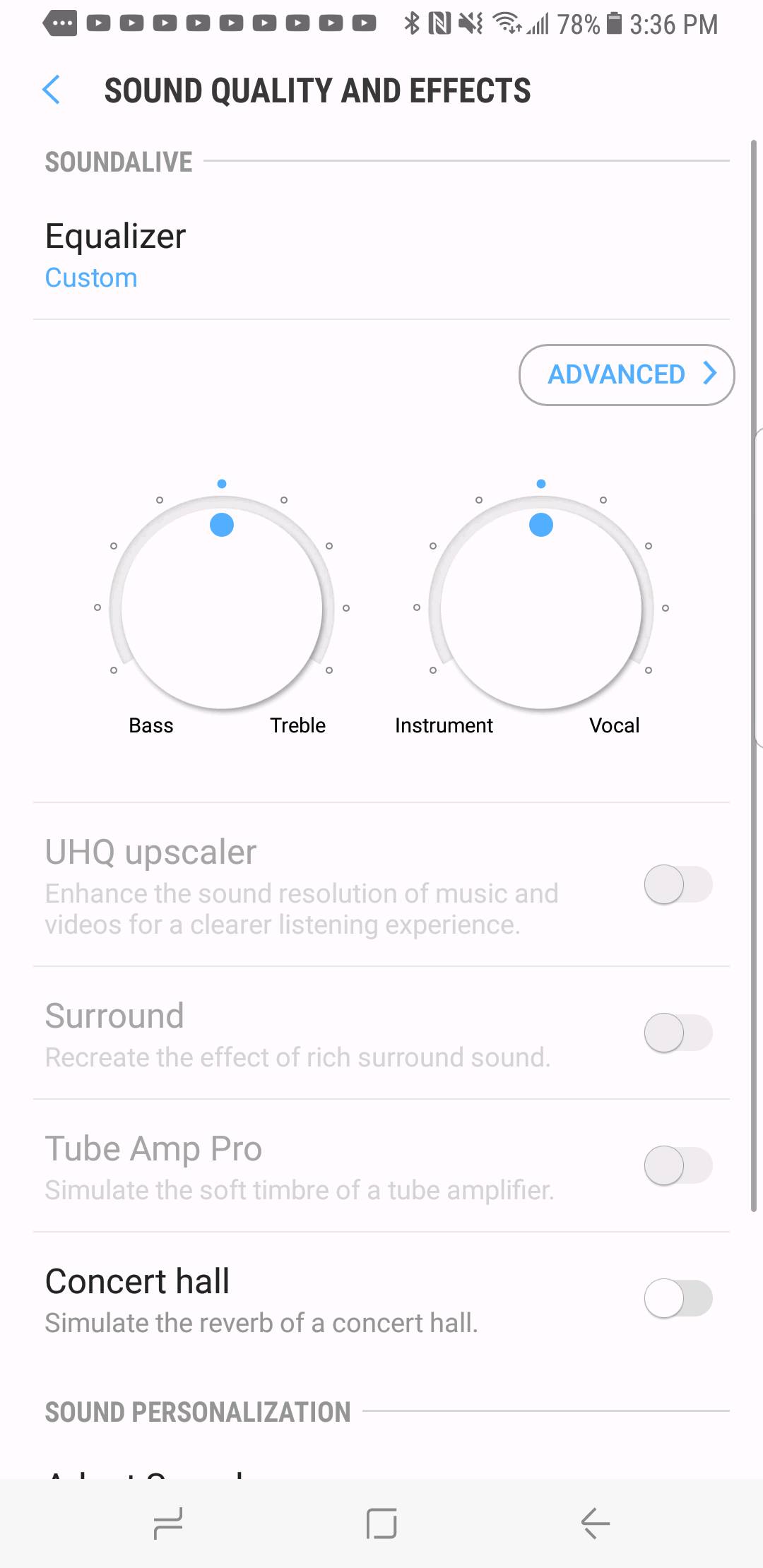Open the Advanced equalizer settings
Viewport: 763px width, 1568px height.
[627, 375]
